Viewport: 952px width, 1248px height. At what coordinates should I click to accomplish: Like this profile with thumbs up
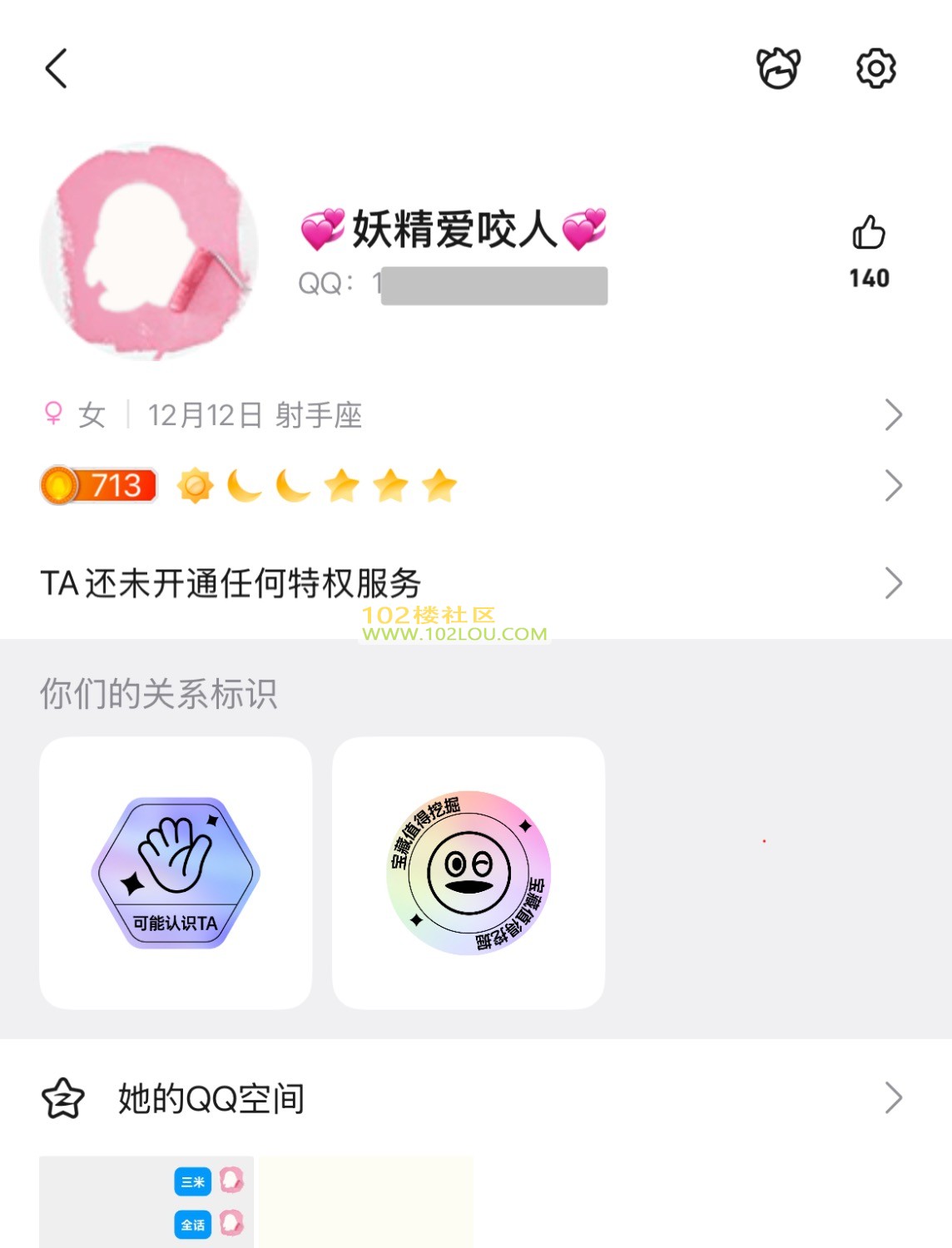click(869, 234)
